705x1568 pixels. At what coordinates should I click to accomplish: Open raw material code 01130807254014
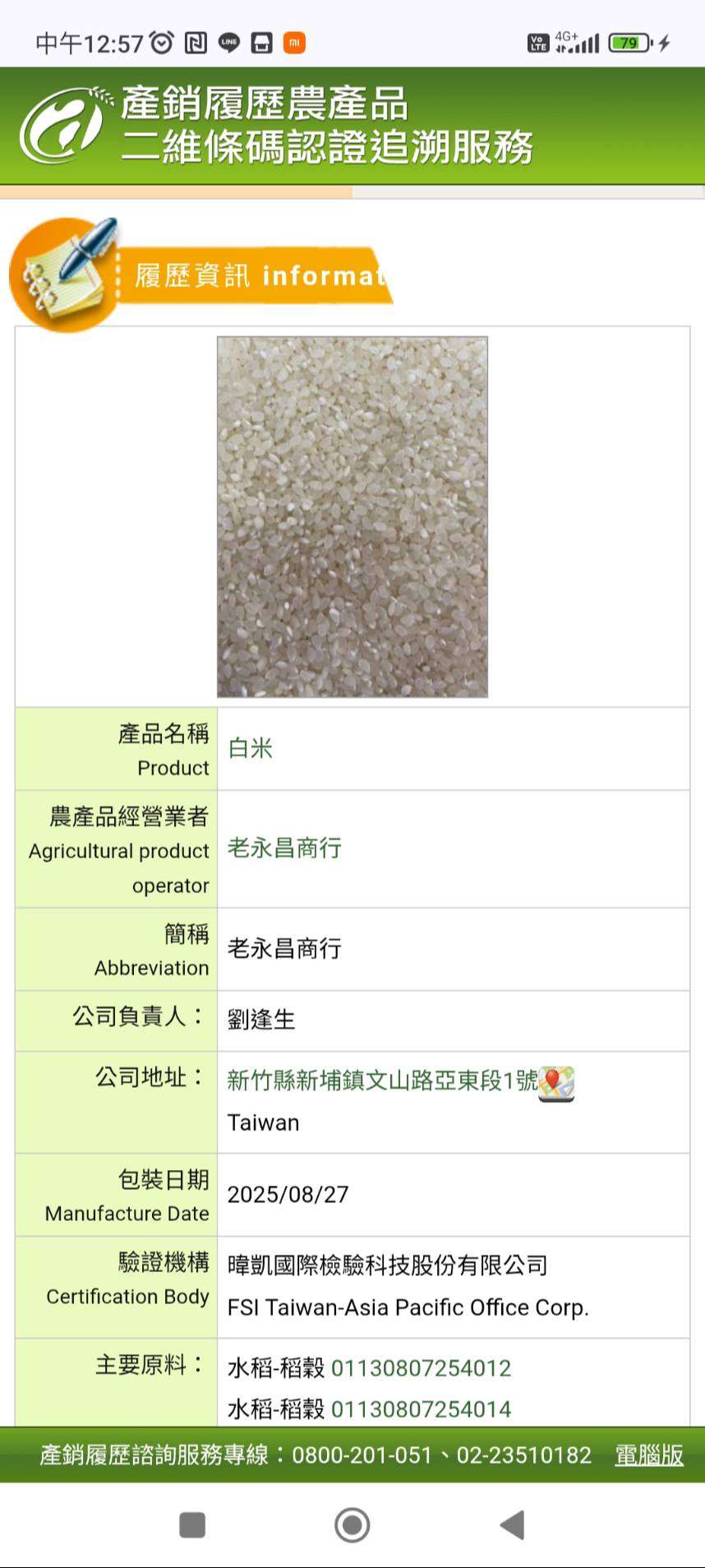[421, 1409]
